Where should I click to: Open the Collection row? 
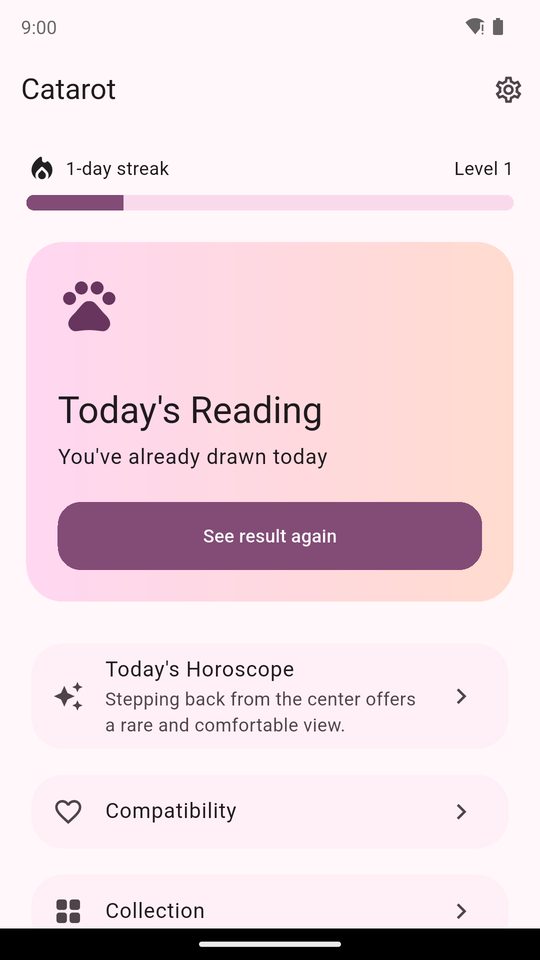[x=269, y=902]
